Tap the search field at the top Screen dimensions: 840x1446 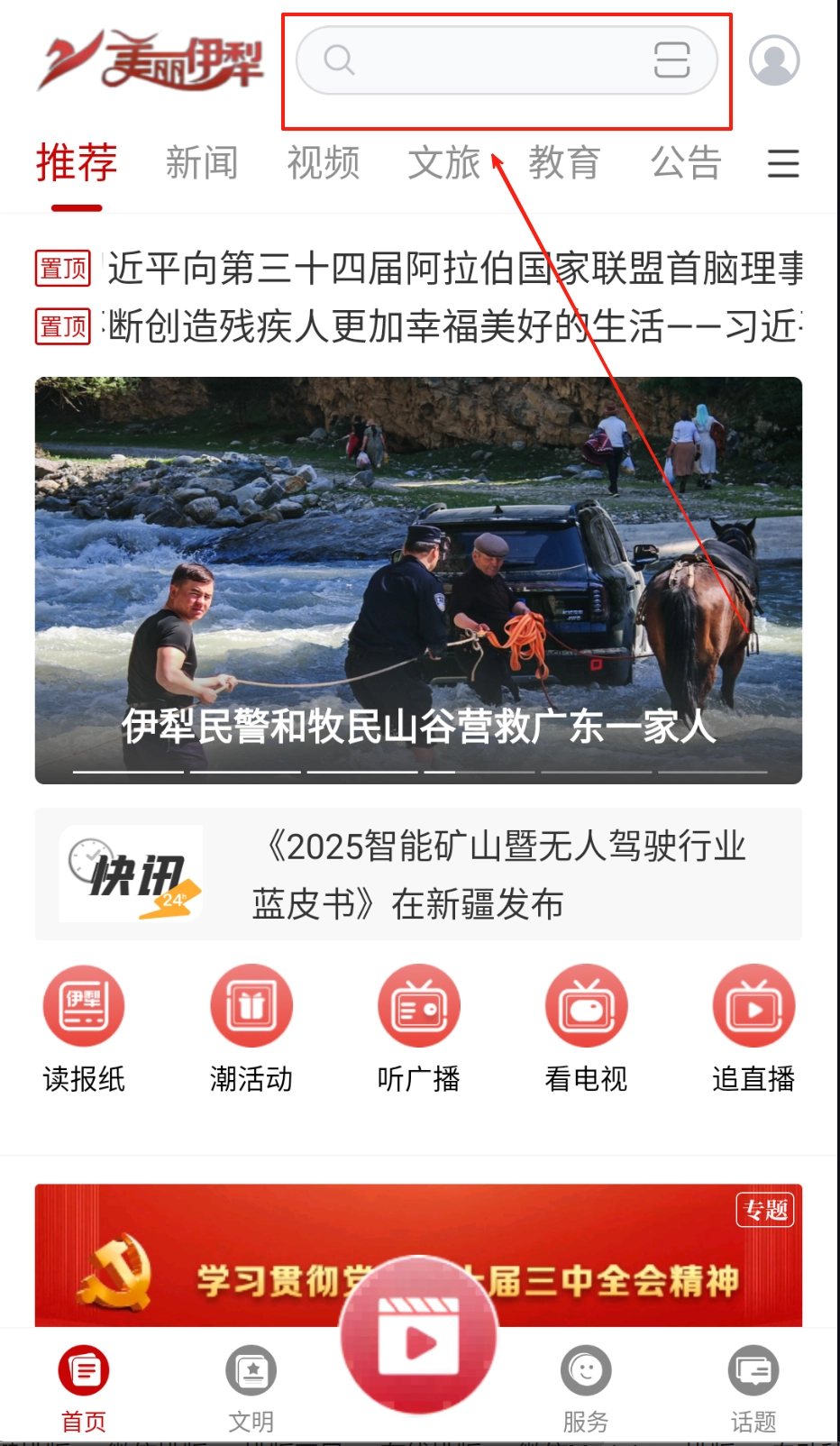(487, 60)
